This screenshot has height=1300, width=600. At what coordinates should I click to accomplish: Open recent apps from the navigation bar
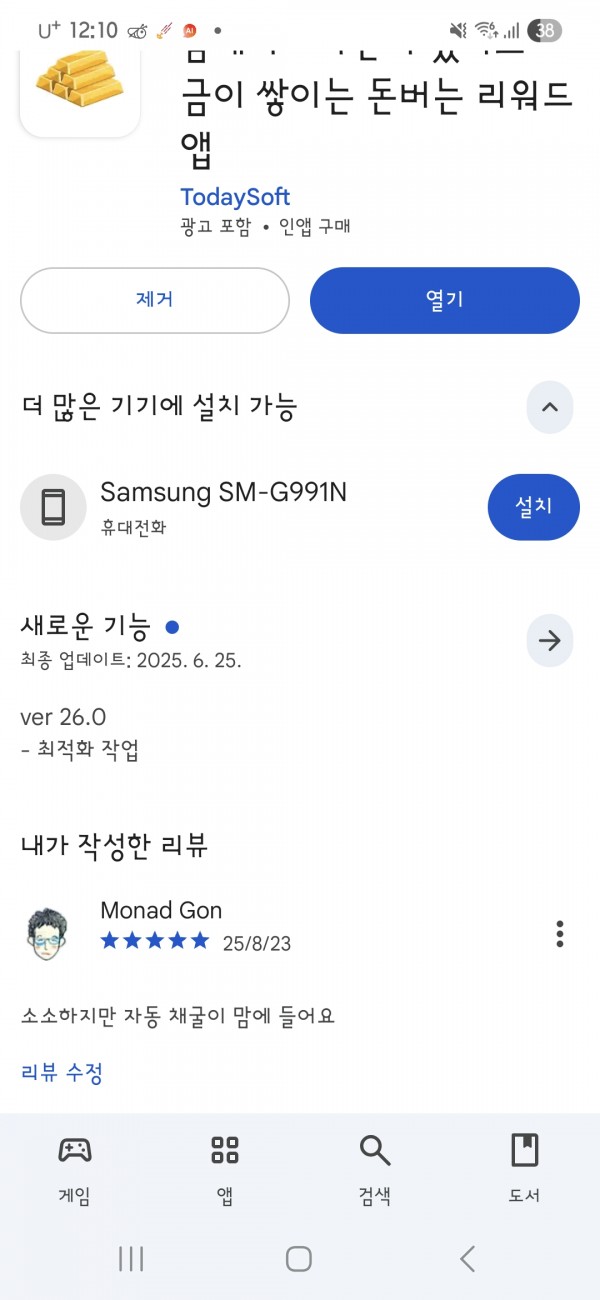(131, 1258)
